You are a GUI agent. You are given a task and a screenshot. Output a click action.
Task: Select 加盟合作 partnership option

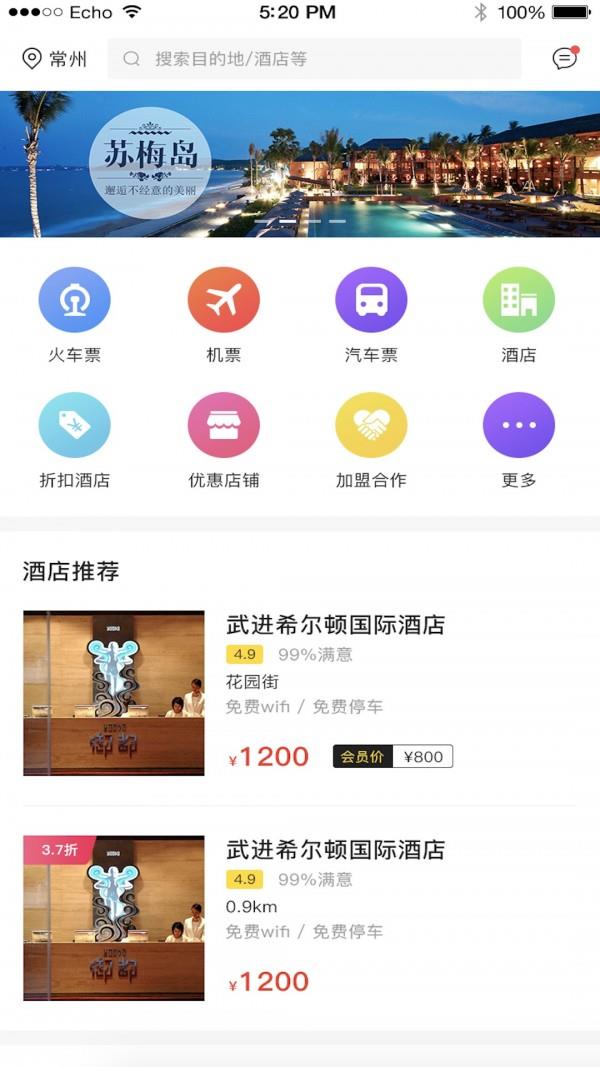point(371,441)
